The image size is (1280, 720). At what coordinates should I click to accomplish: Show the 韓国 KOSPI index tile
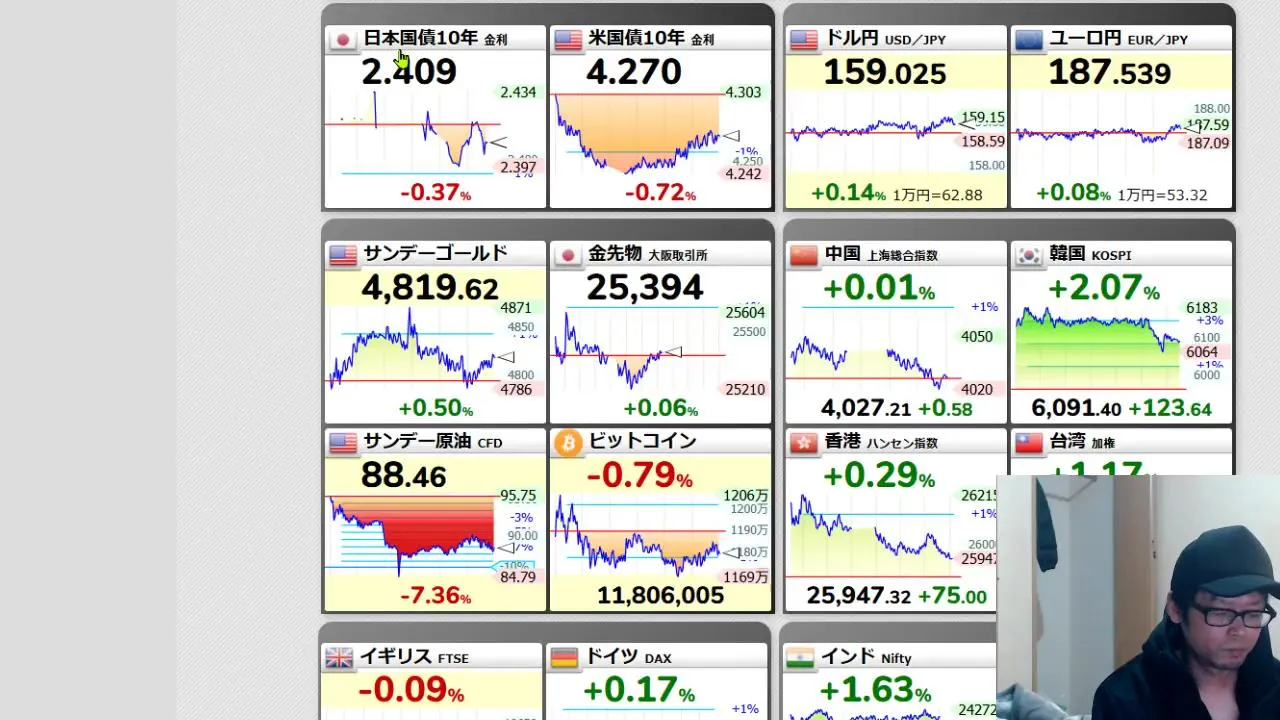[1120, 333]
